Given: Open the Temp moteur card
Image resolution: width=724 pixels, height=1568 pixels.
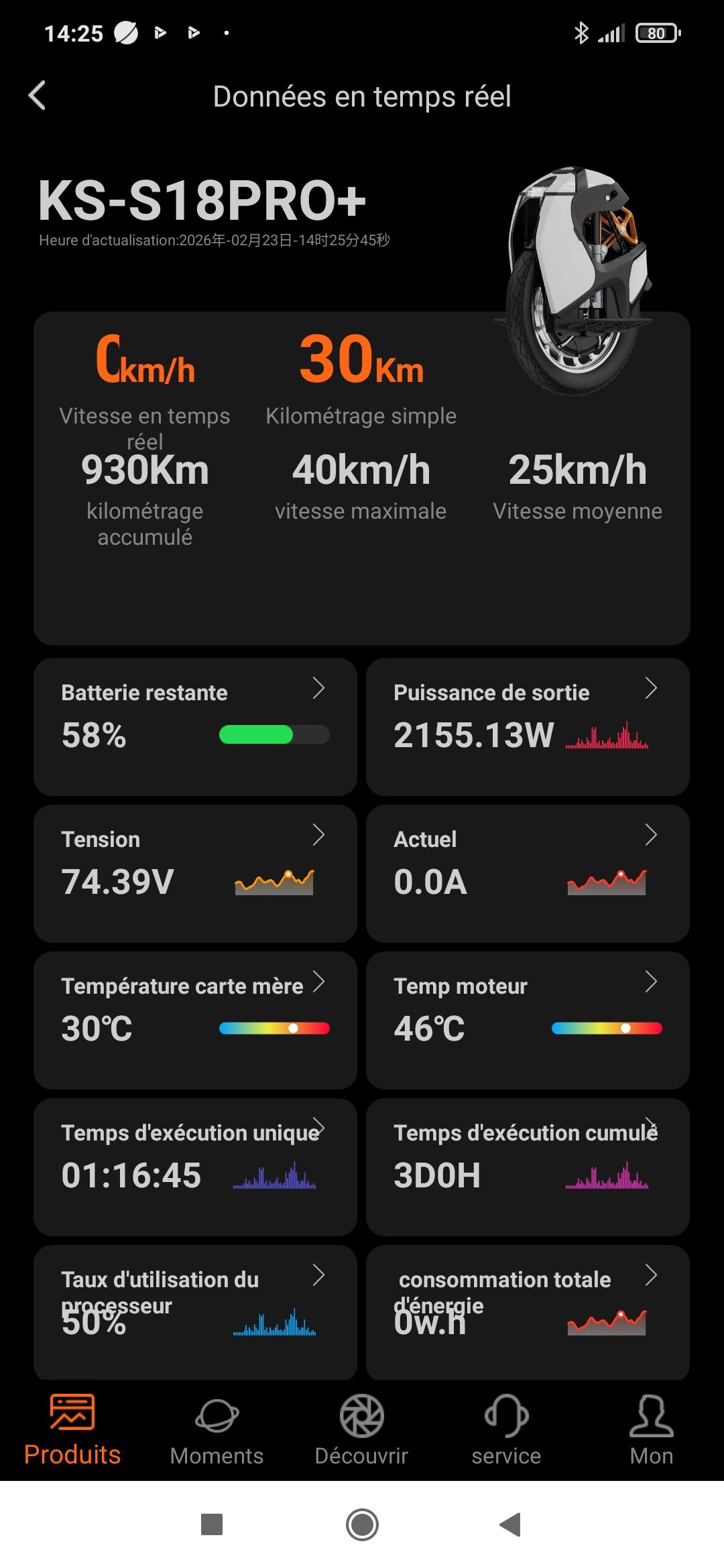Looking at the screenshot, I should [x=528, y=1020].
